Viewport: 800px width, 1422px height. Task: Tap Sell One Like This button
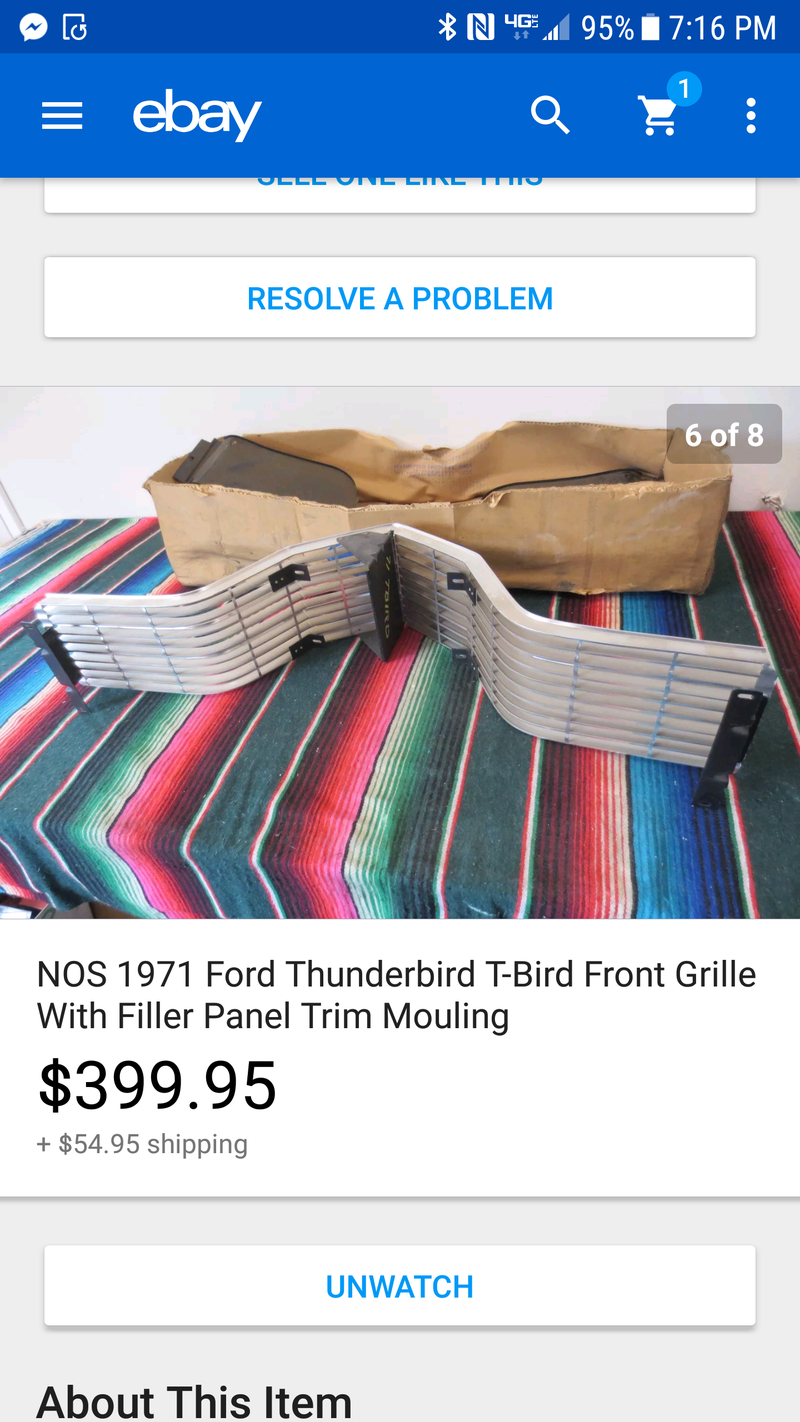click(x=400, y=195)
